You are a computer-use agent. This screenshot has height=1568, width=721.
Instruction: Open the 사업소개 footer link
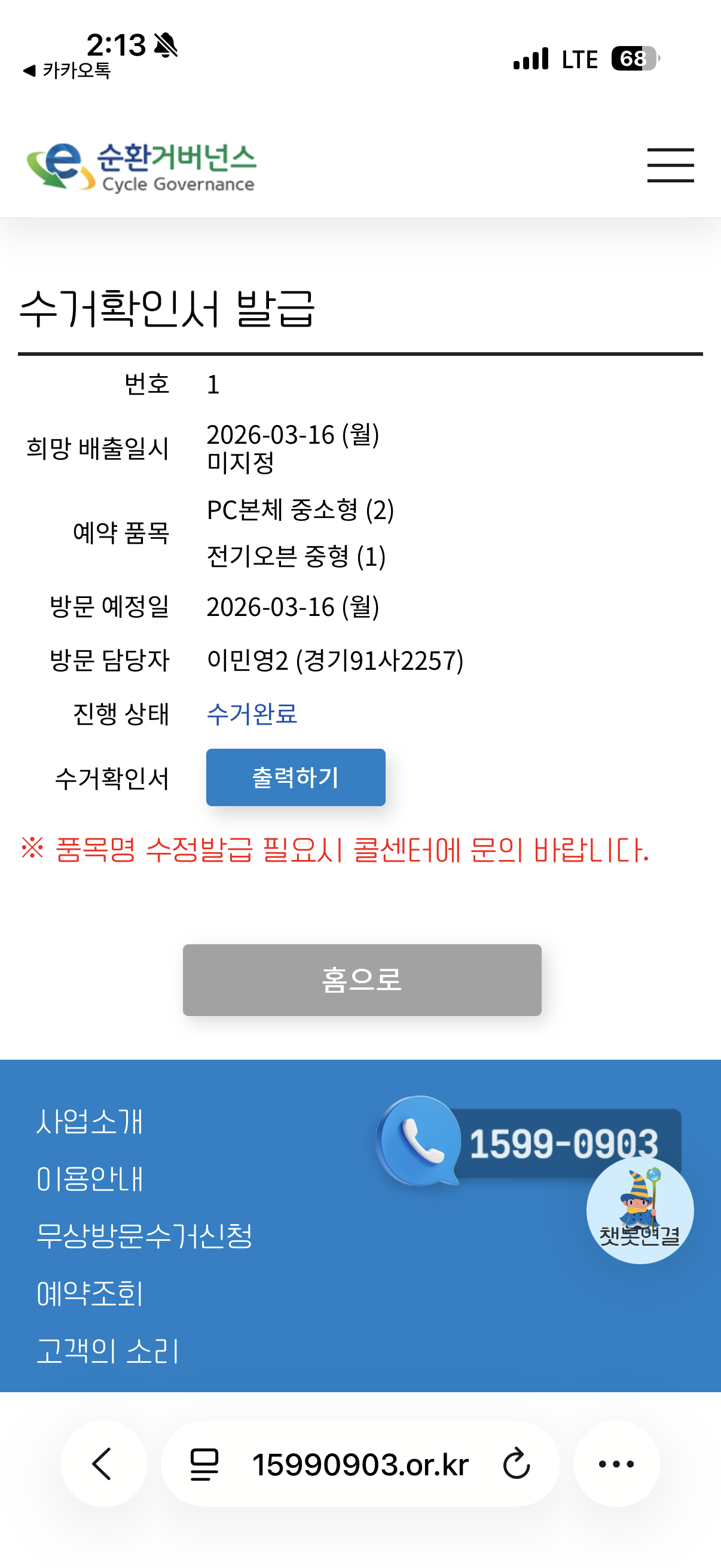[90, 1121]
